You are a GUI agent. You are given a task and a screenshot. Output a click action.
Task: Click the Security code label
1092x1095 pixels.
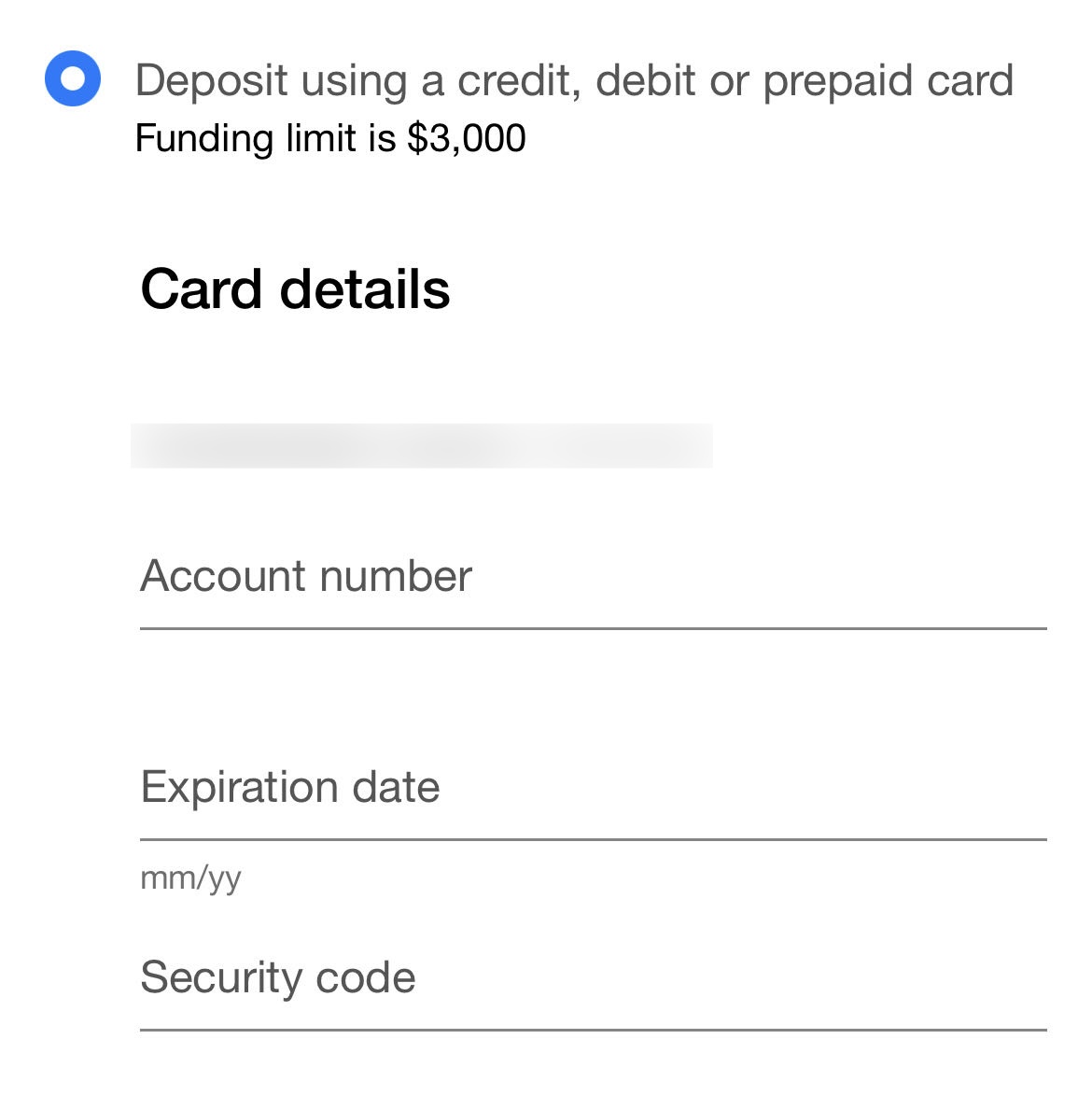coord(278,977)
